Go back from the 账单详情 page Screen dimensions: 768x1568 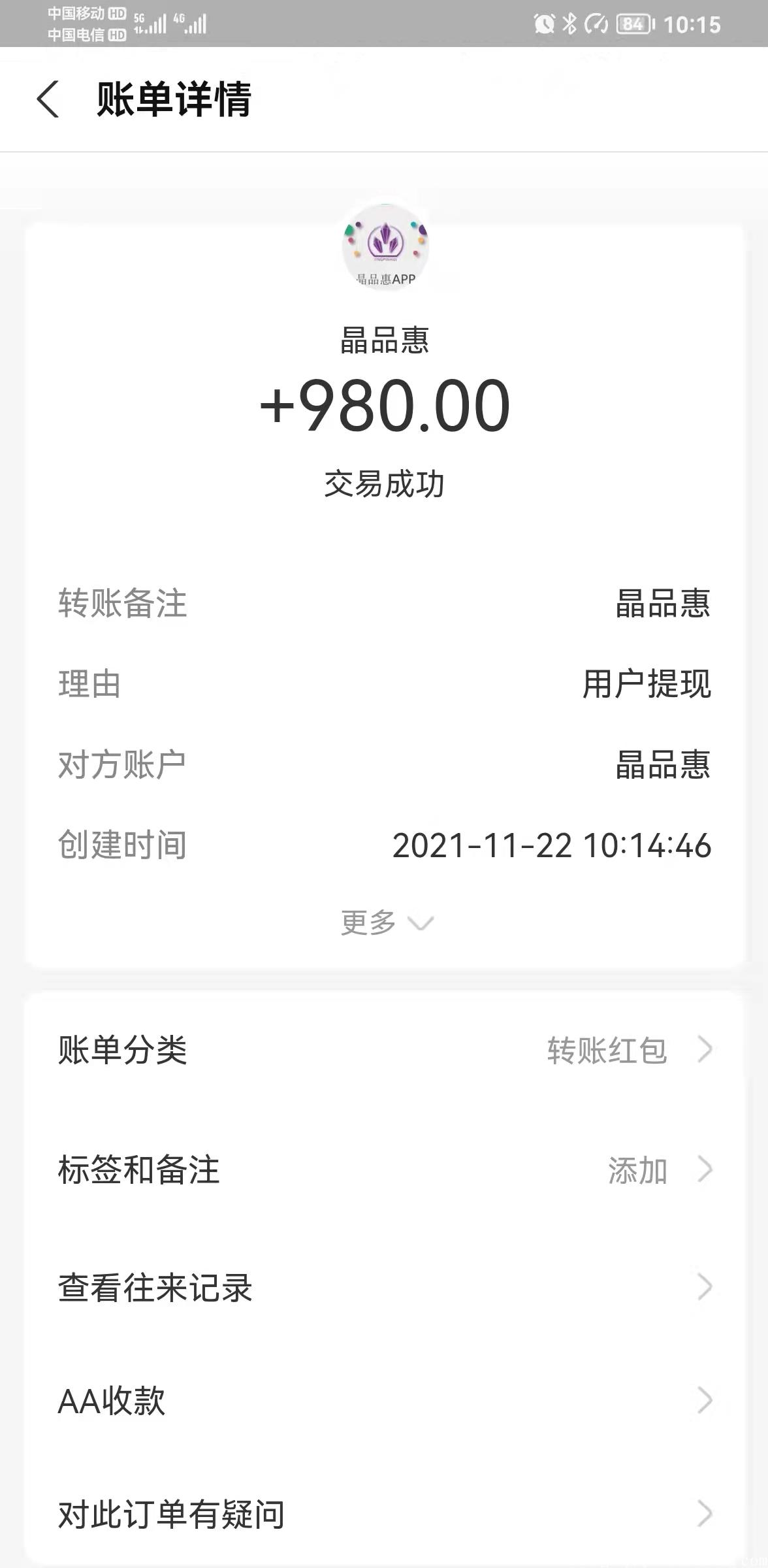(48, 99)
